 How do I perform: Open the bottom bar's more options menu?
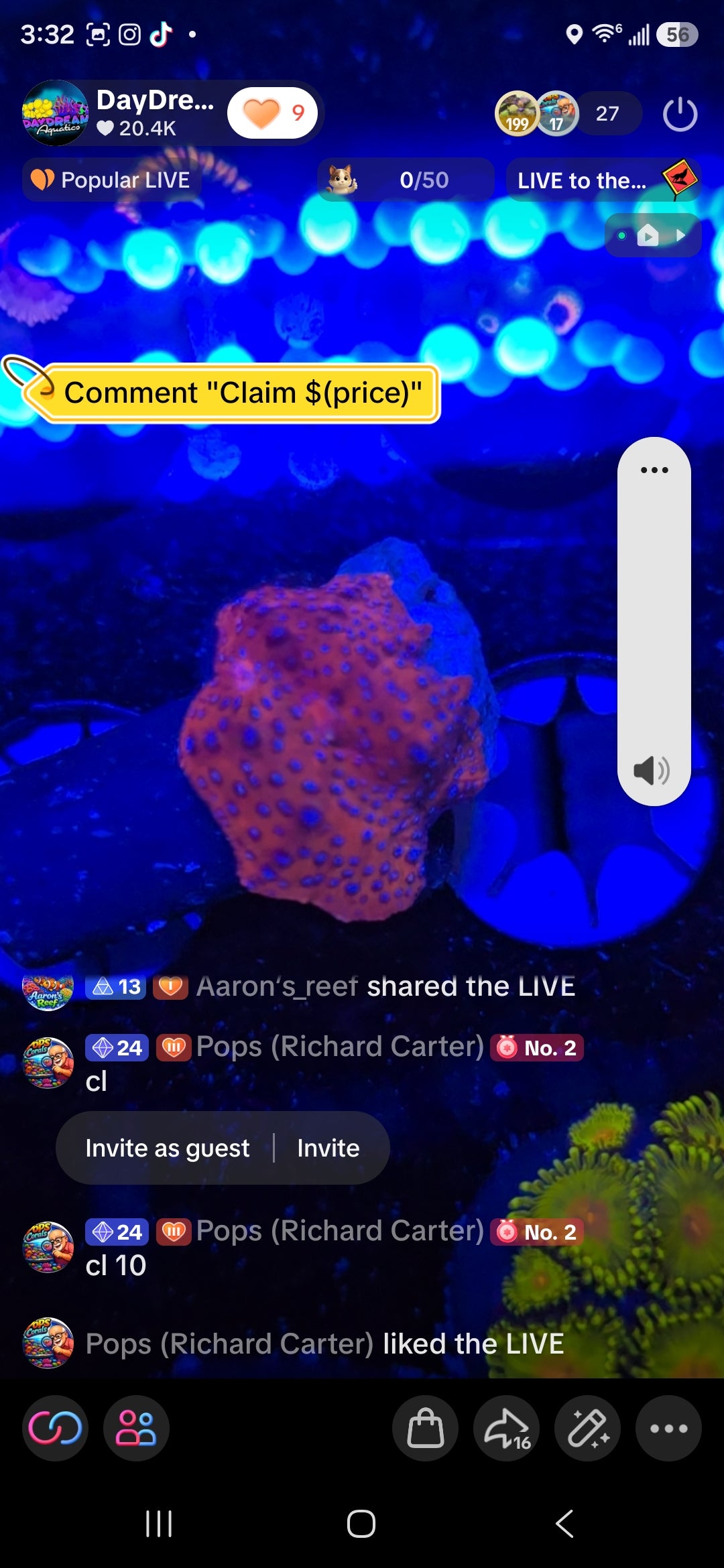tap(669, 1428)
